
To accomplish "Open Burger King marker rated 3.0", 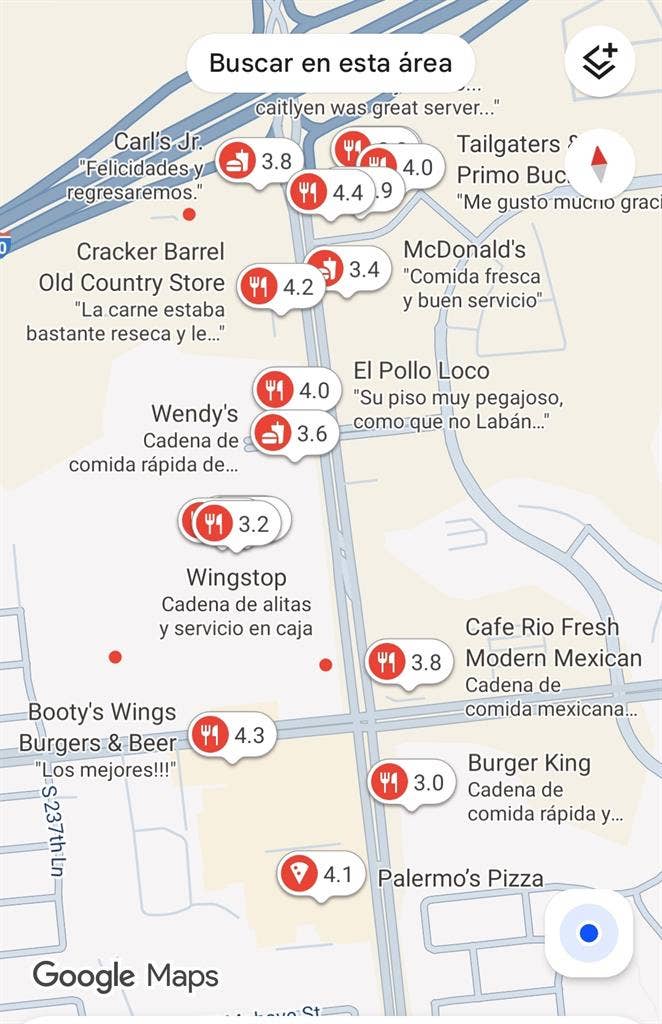I will pyautogui.click(x=409, y=782).
